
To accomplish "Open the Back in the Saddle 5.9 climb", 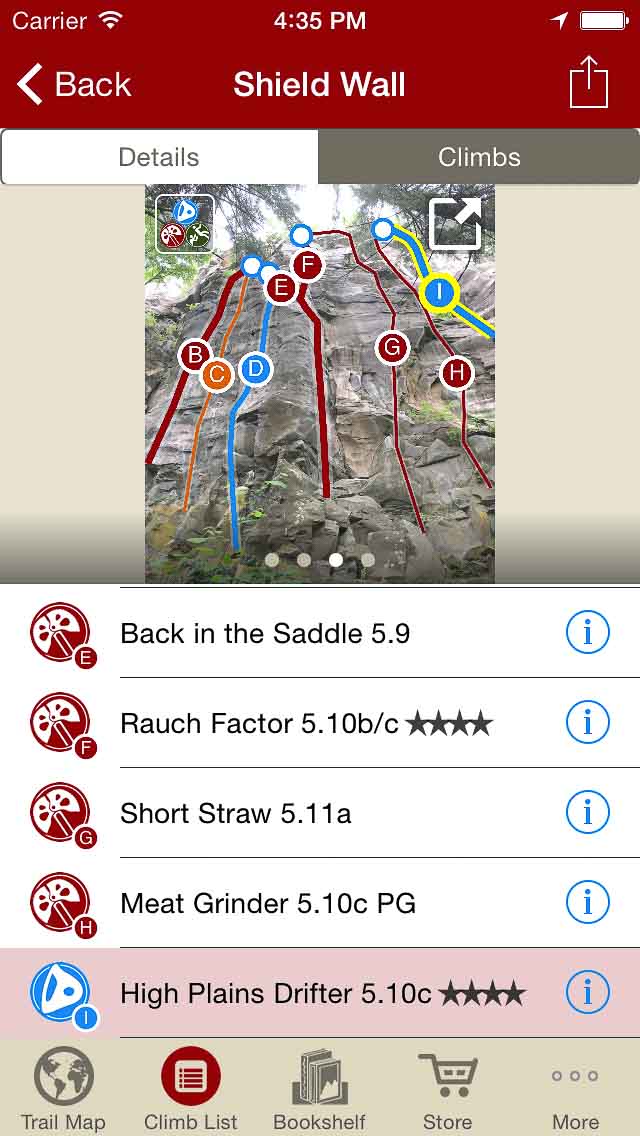I will point(265,633).
